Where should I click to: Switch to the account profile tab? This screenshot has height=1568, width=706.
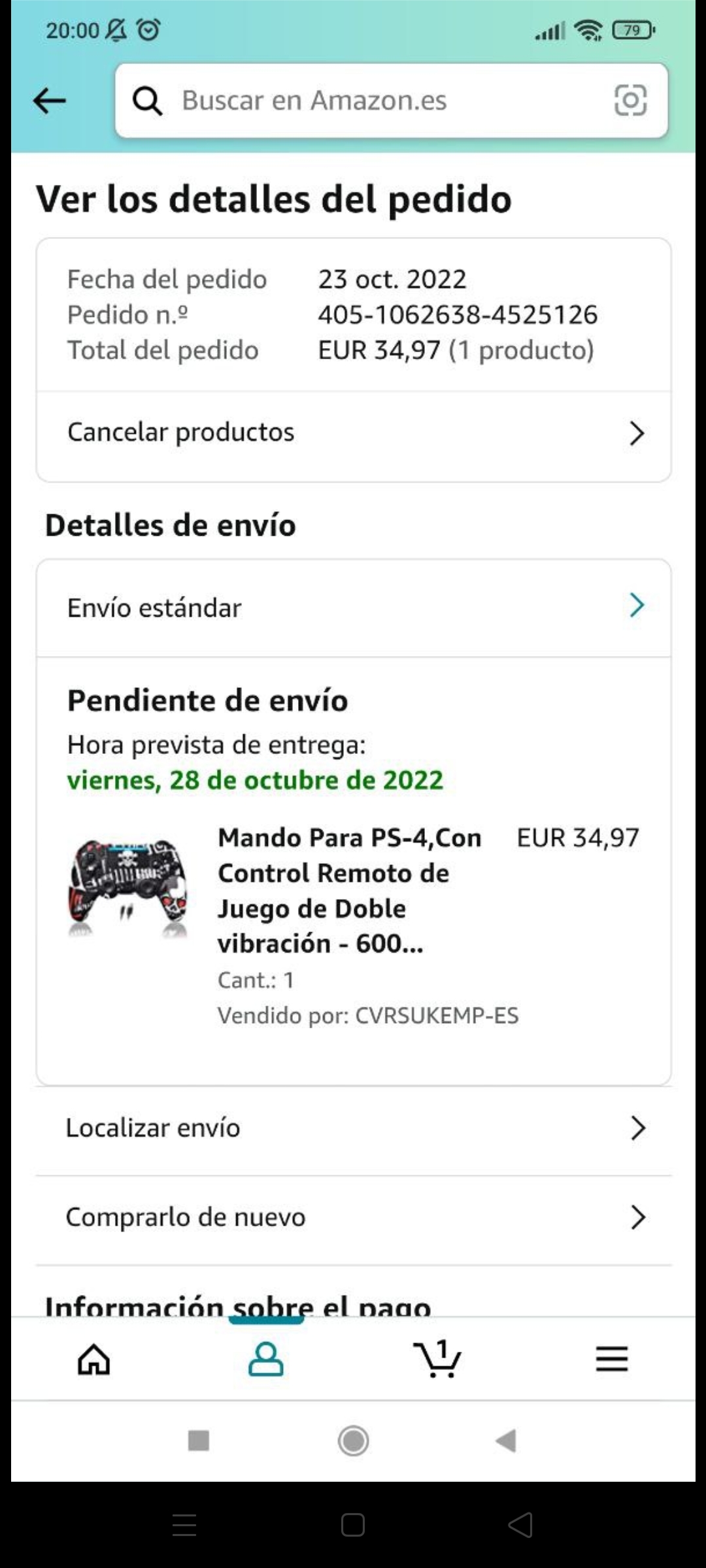point(266,1360)
